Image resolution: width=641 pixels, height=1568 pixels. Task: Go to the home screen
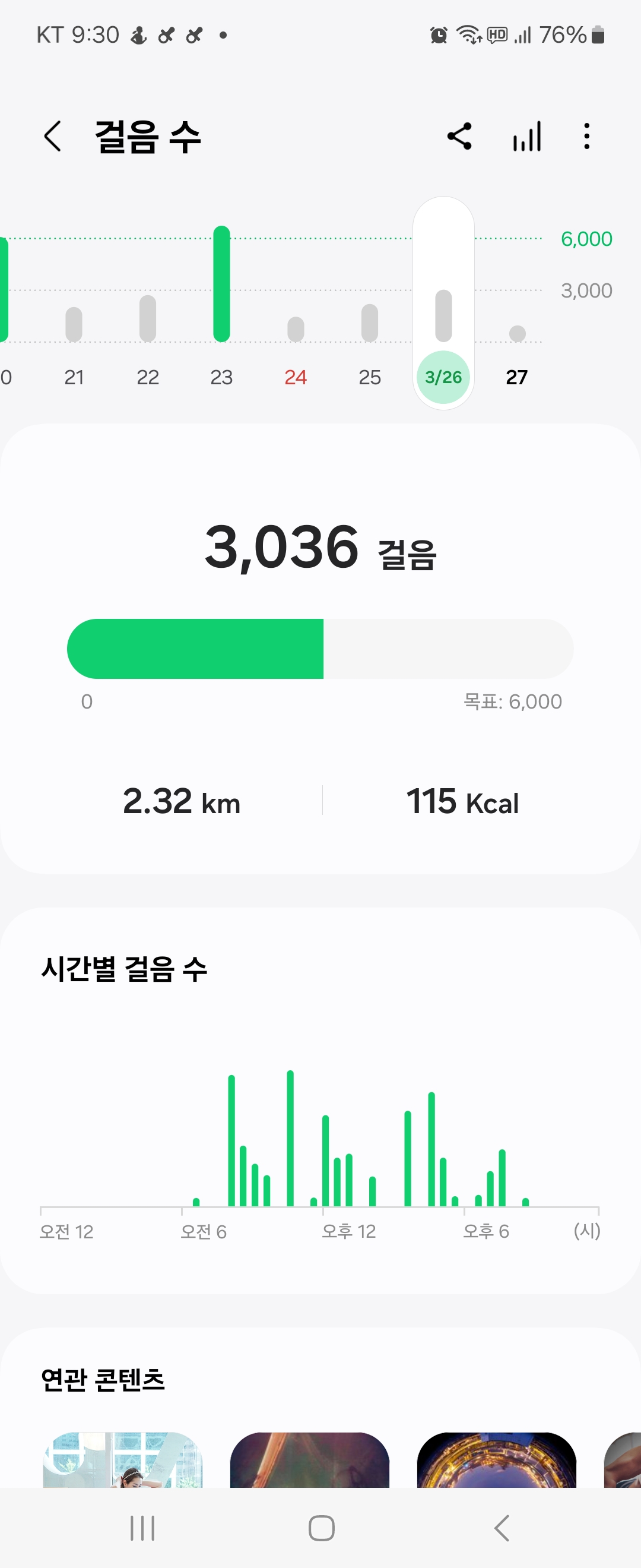click(x=321, y=1528)
